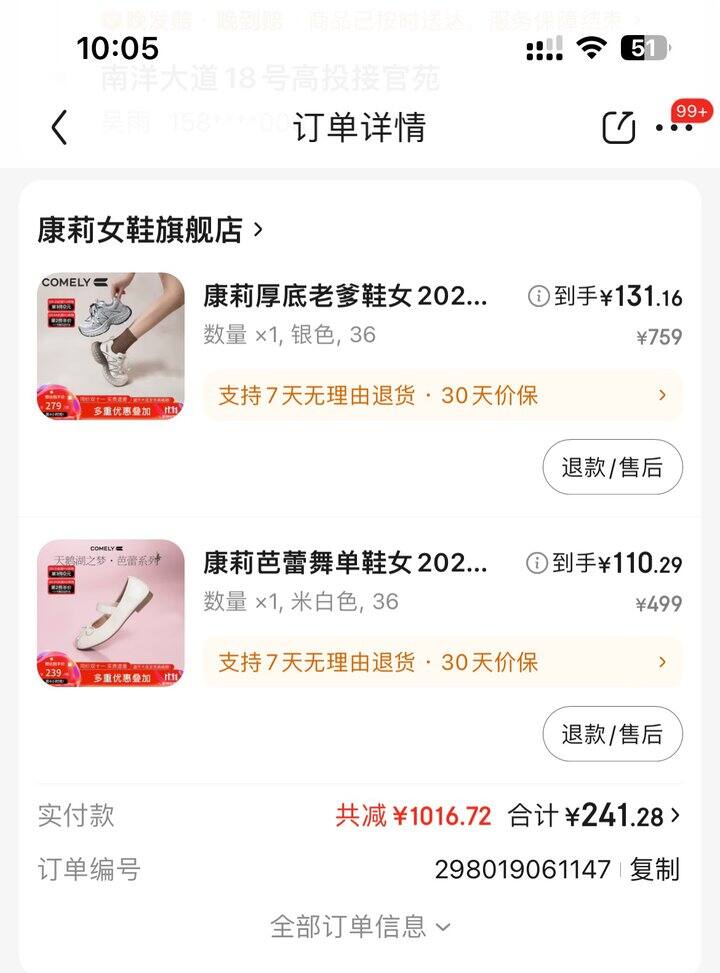720x973 pixels.
Task: Copy the order number with 复制
Action: pos(655,870)
